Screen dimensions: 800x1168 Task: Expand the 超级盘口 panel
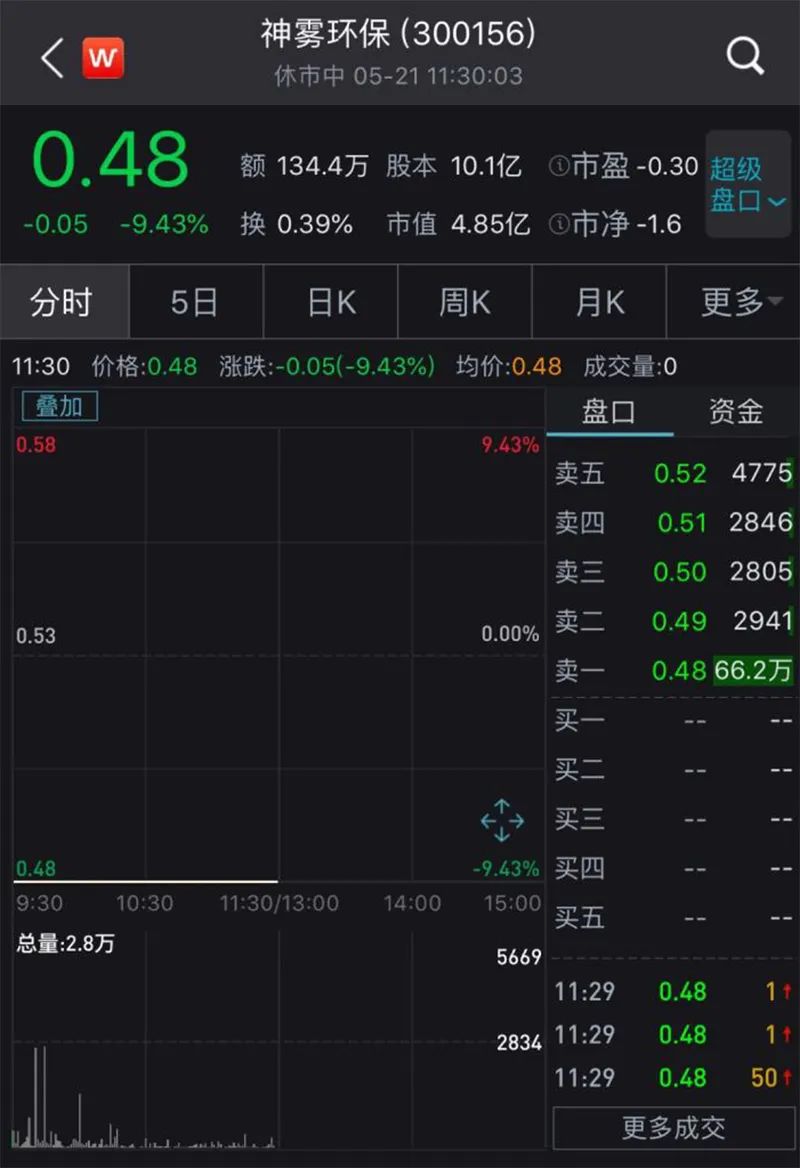(748, 184)
